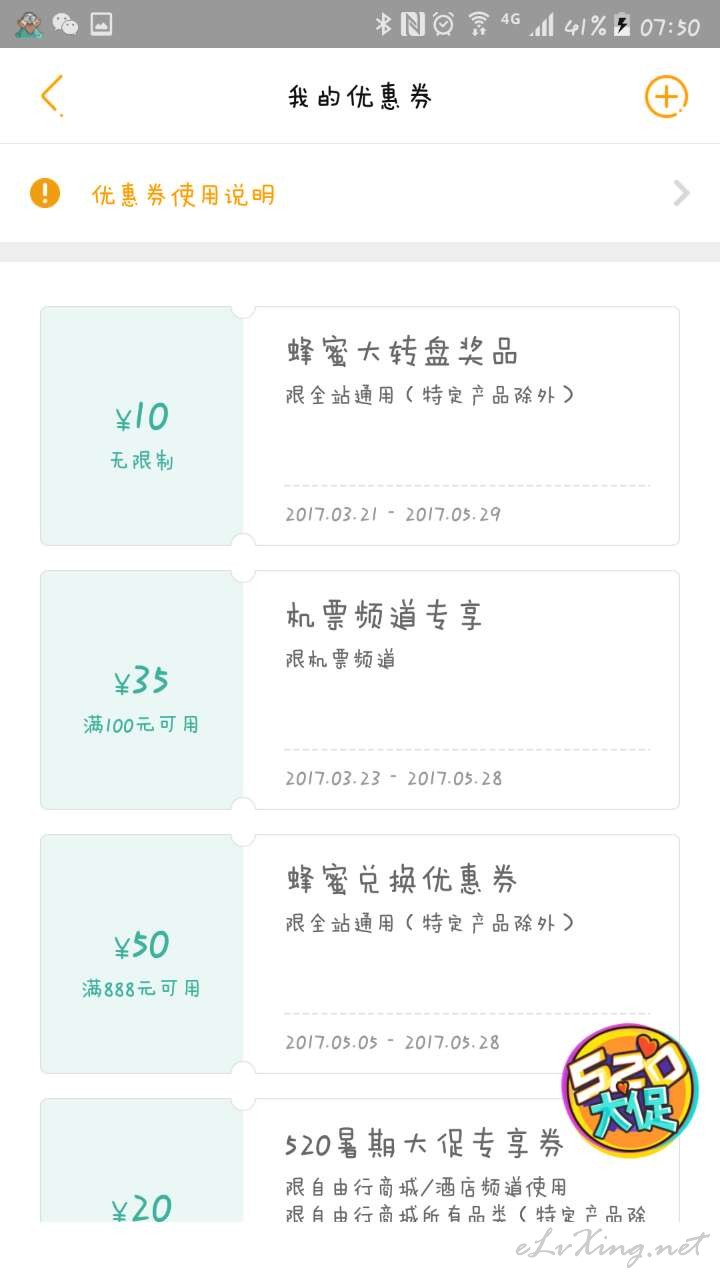The height and width of the screenshot is (1280, 720).
Task: Choose the 蜂蜜兑换优惠券 ¥50 coupon
Action: coord(360,954)
